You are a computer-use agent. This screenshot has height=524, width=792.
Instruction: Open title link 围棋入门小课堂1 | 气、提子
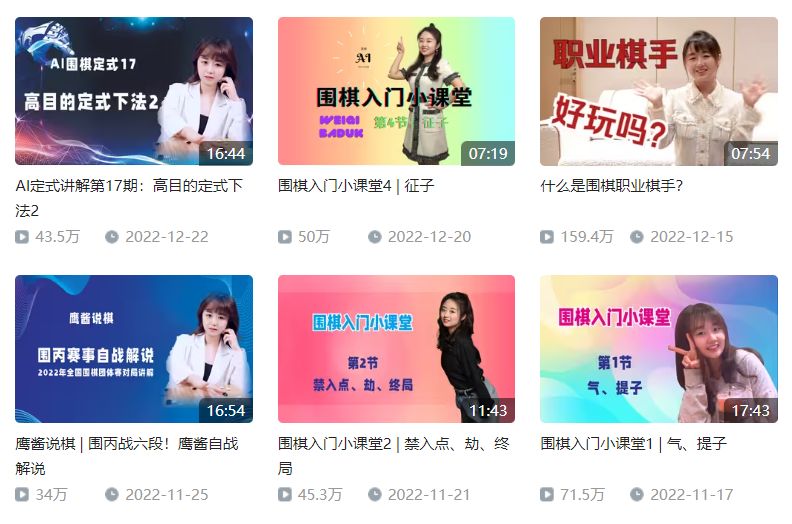coord(633,443)
